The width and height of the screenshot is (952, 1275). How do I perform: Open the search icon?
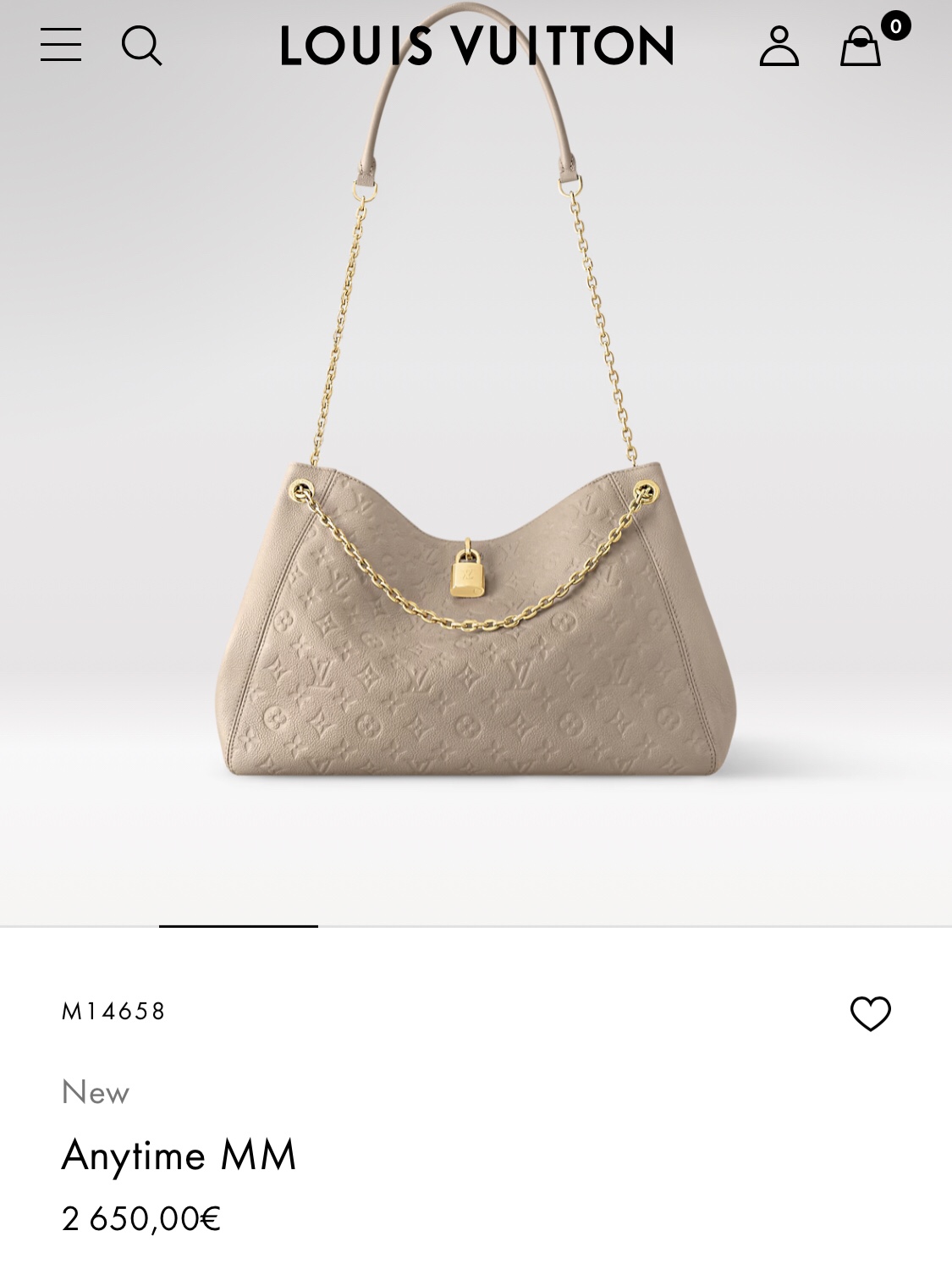tap(141, 45)
